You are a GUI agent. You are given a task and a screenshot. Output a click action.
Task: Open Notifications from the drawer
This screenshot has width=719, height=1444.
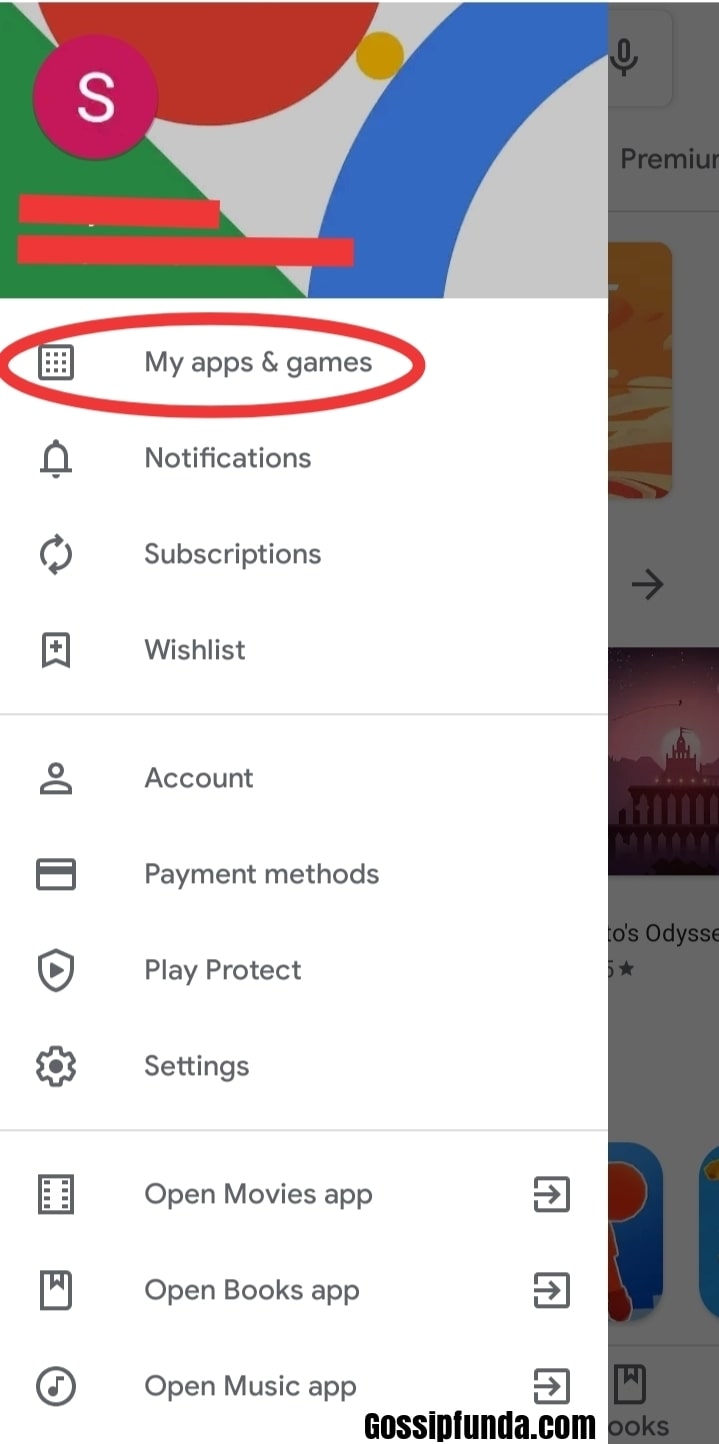click(304, 458)
